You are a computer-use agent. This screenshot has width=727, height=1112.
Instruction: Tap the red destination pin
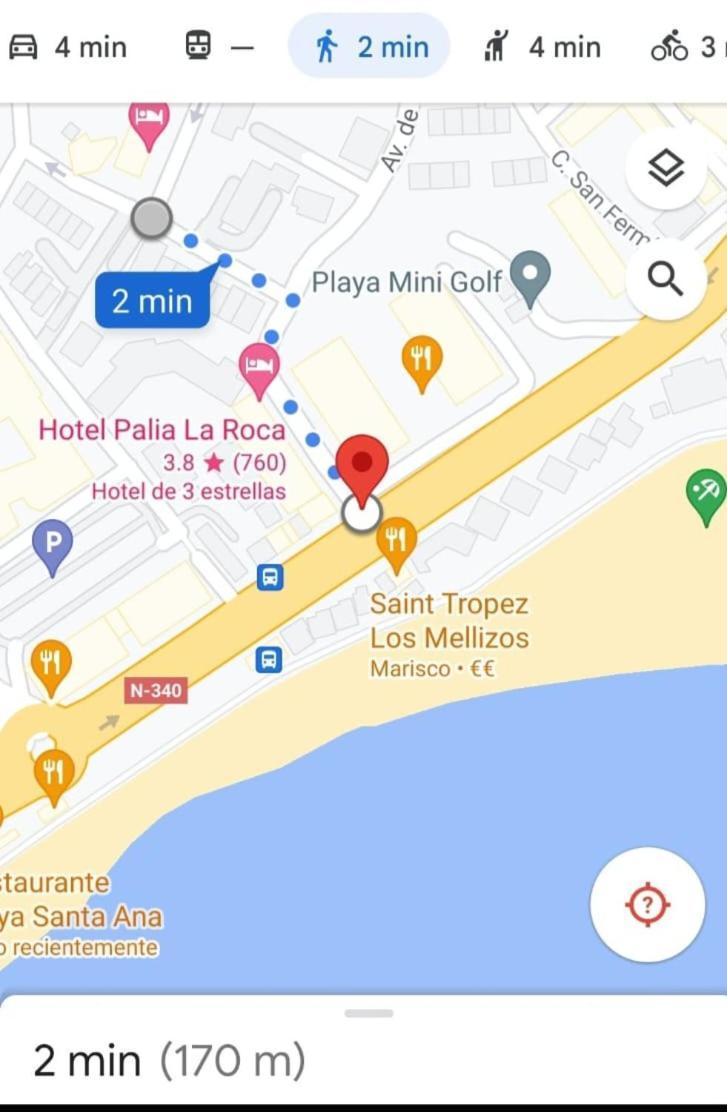[x=361, y=465]
